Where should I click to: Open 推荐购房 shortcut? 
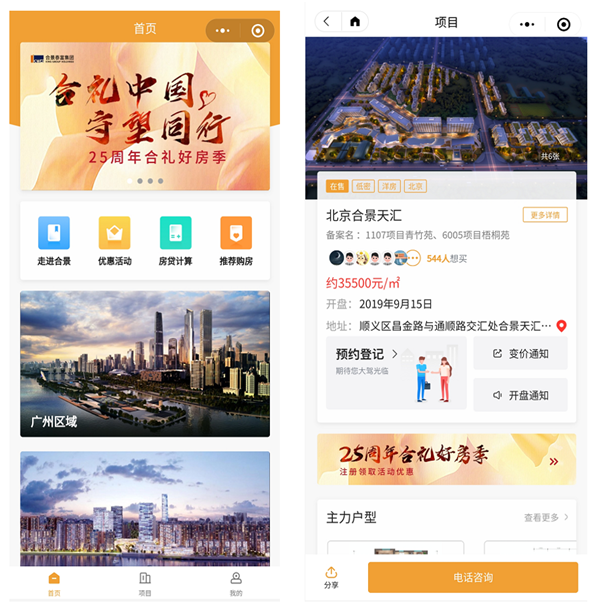(236, 241)
